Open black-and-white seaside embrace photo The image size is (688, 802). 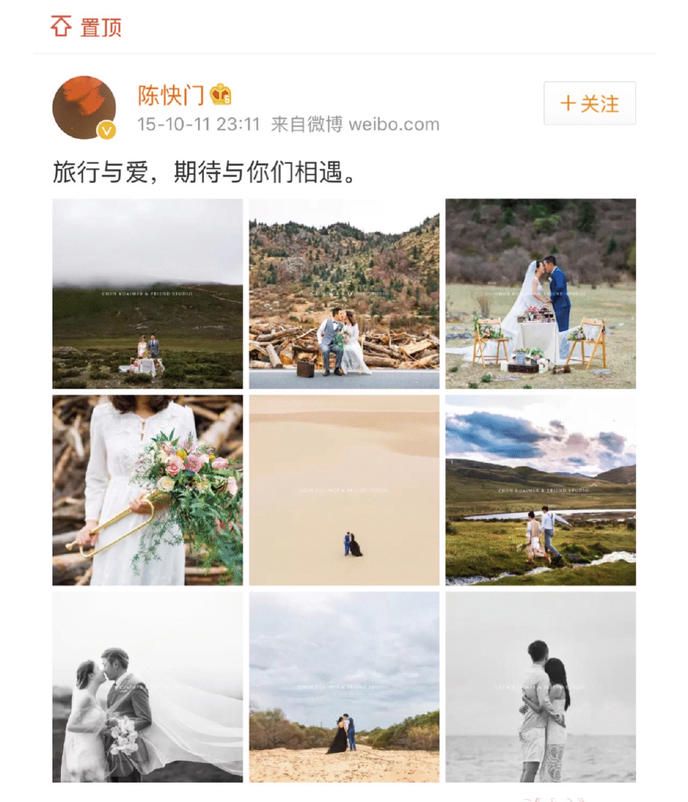coord(540,686)
